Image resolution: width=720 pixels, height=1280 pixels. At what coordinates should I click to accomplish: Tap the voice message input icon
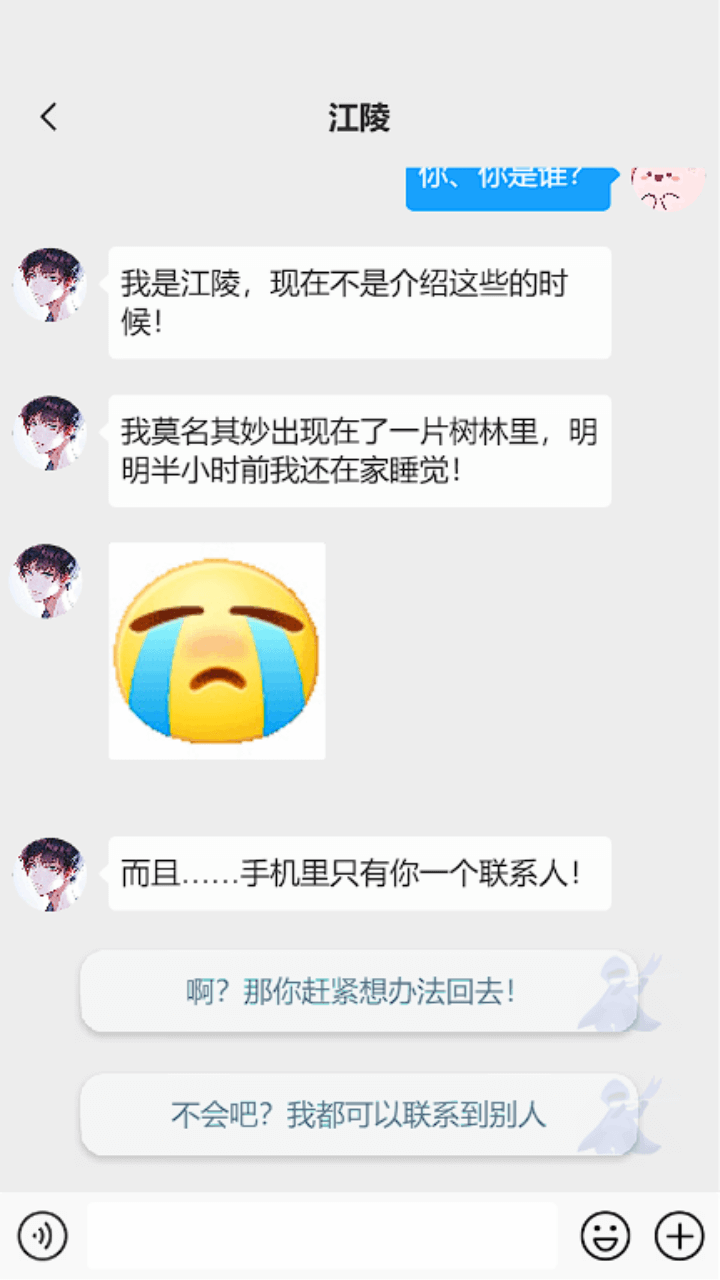(x=42, y=1235)
